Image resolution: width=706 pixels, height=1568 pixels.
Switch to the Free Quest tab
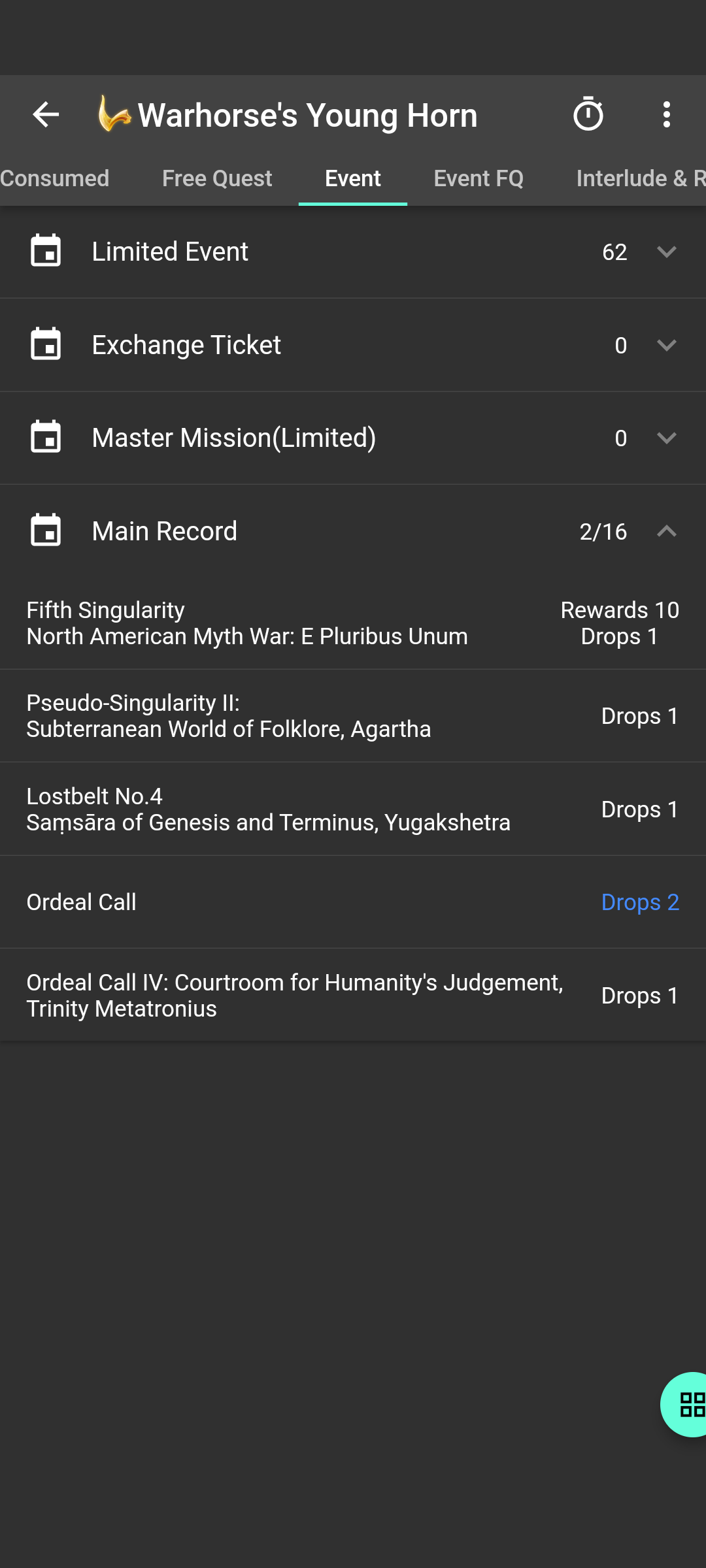pyautogui.click(x=217, y=178)
